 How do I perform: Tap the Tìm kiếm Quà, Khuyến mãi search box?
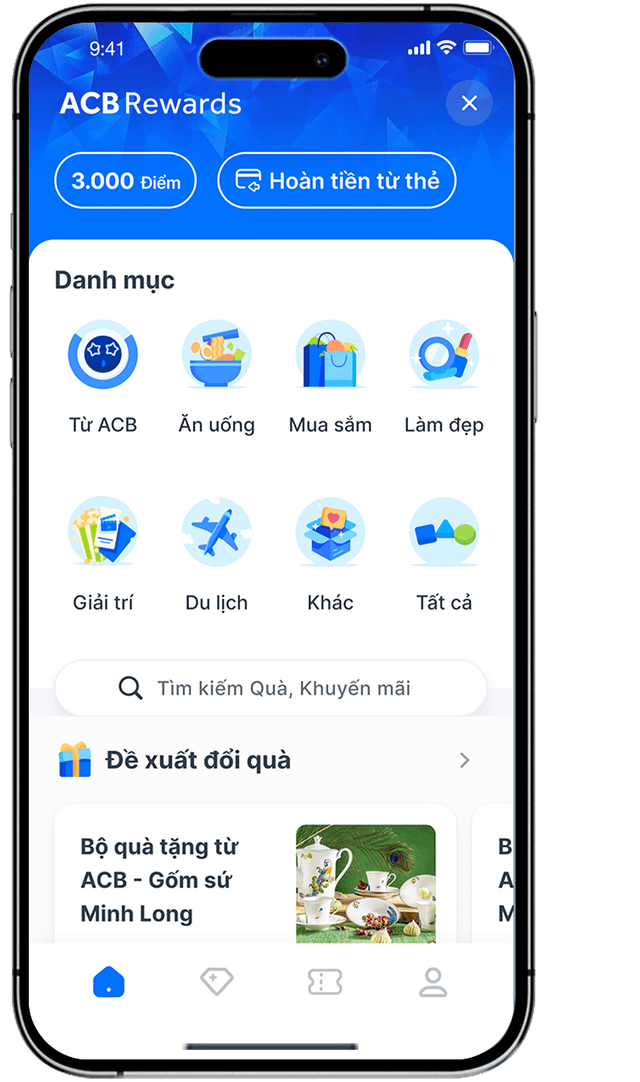[x=270, y=688]
